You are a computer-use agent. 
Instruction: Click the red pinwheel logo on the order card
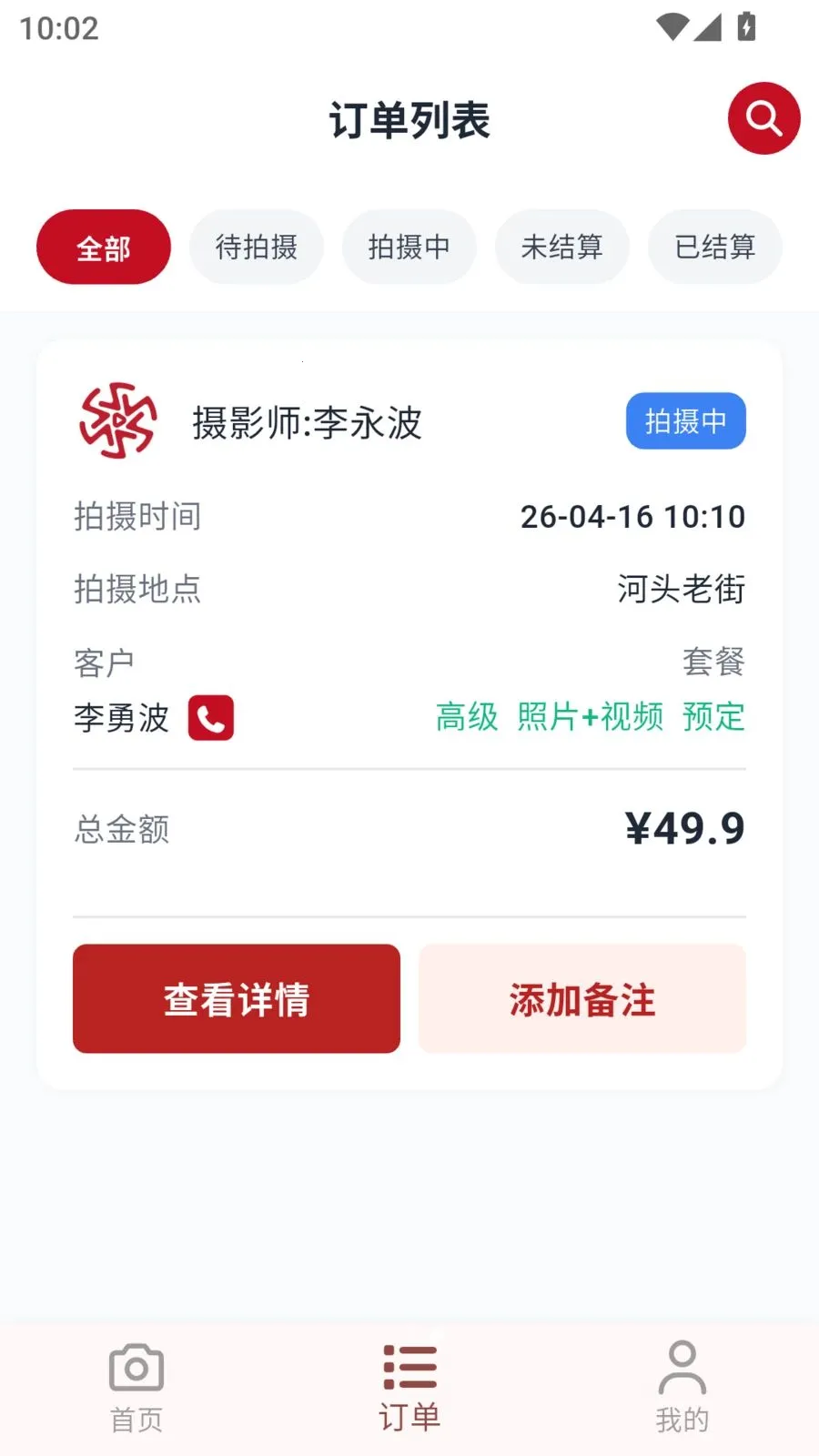click(119, 422)
